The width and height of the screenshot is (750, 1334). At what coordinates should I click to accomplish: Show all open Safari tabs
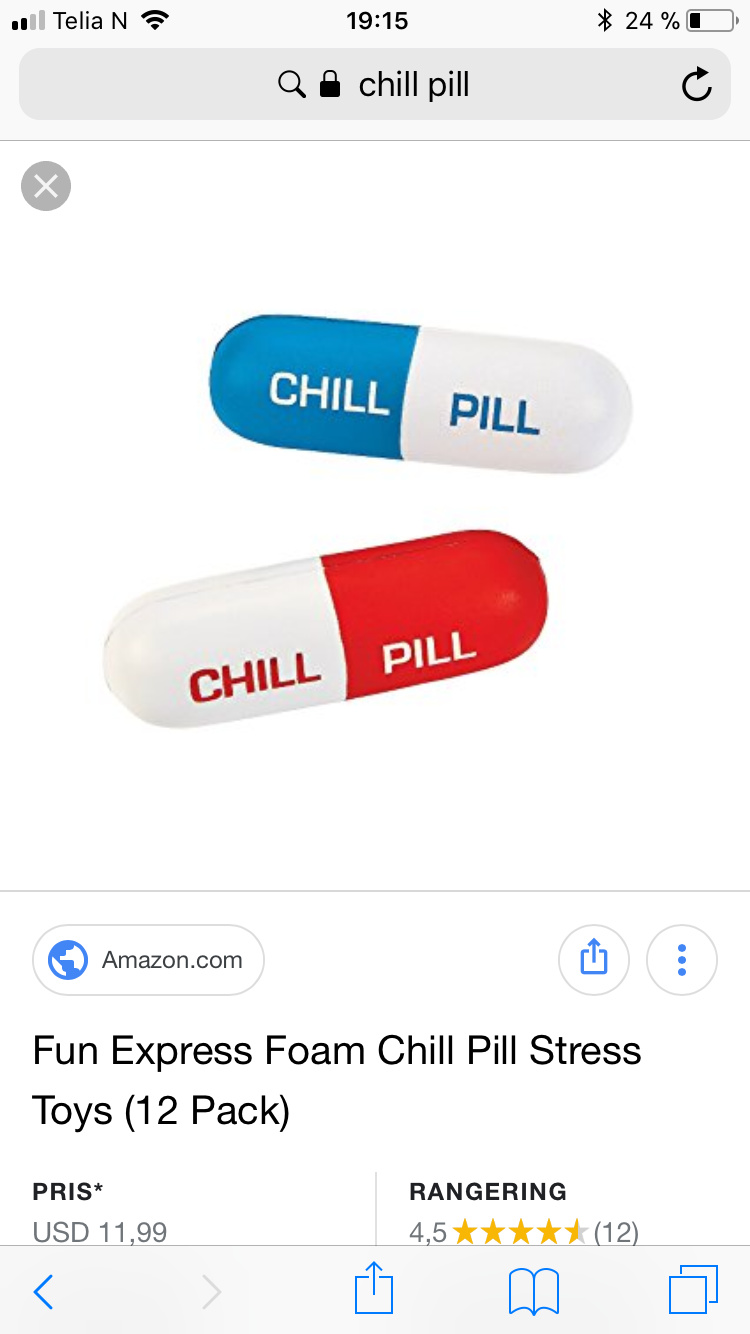tap(693, 1290)
